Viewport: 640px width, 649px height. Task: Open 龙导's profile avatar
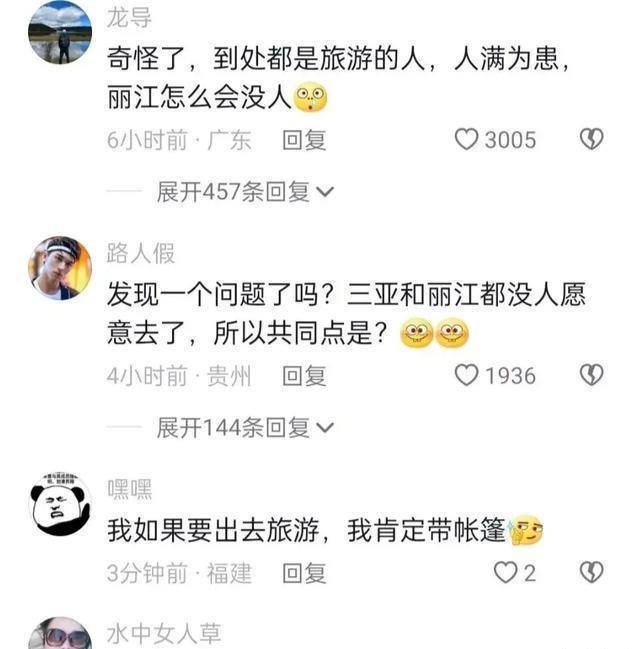pos(60,32)
